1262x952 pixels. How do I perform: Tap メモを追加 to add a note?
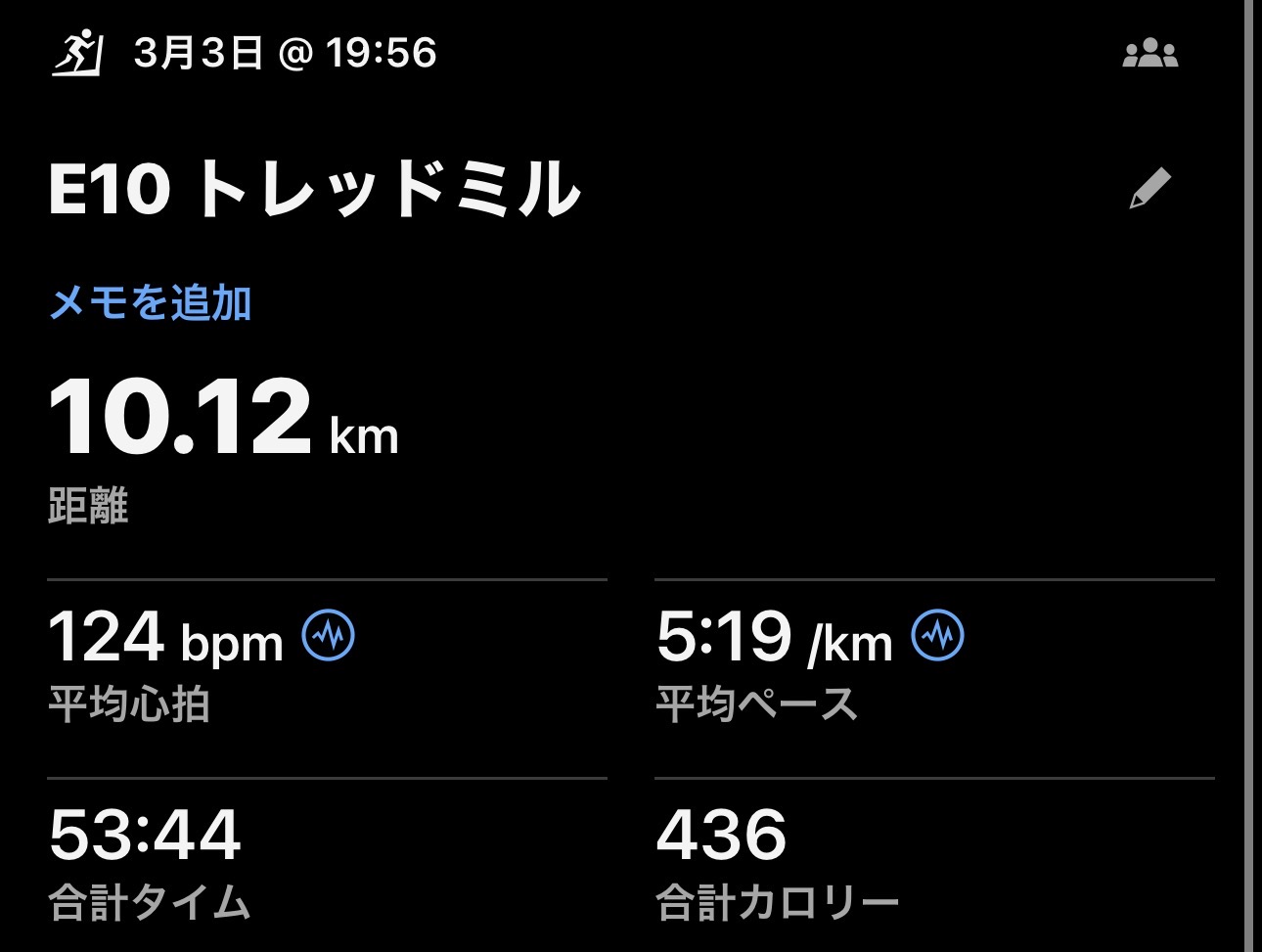pyautogui.click(x=151, y=303)
